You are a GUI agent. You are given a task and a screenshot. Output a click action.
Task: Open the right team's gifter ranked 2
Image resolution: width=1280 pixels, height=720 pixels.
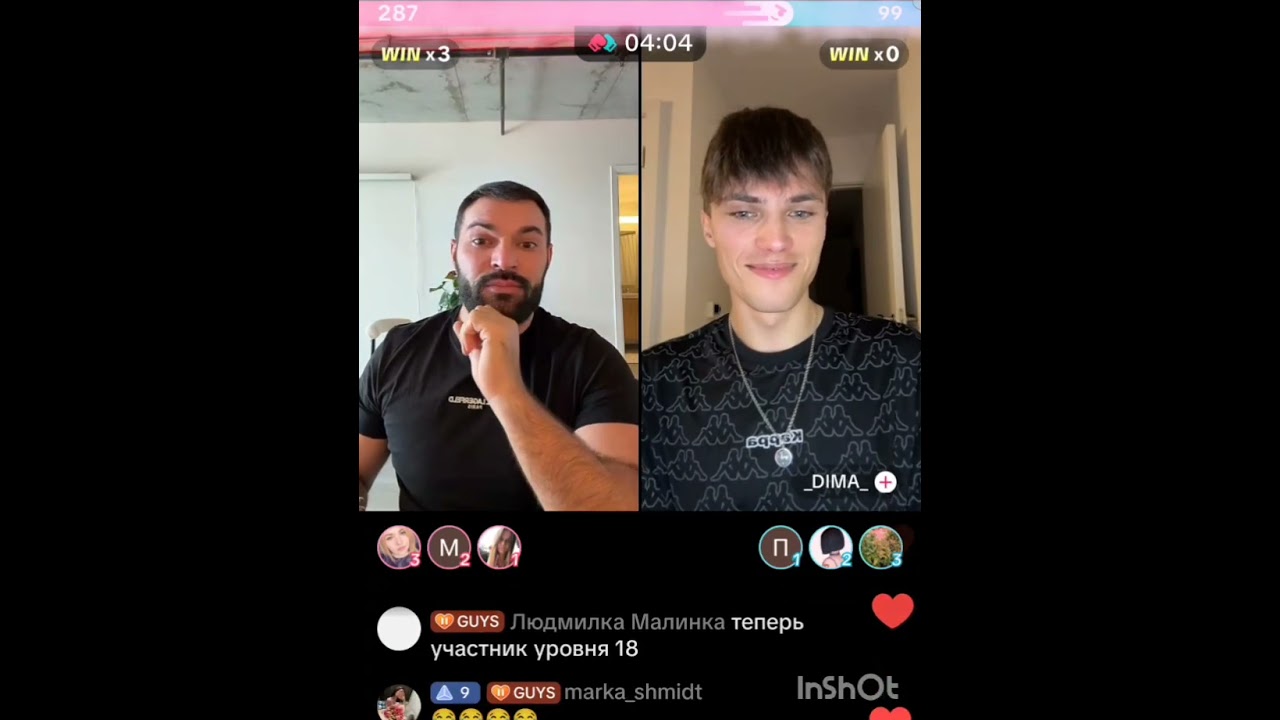click(x=830, y=547)
